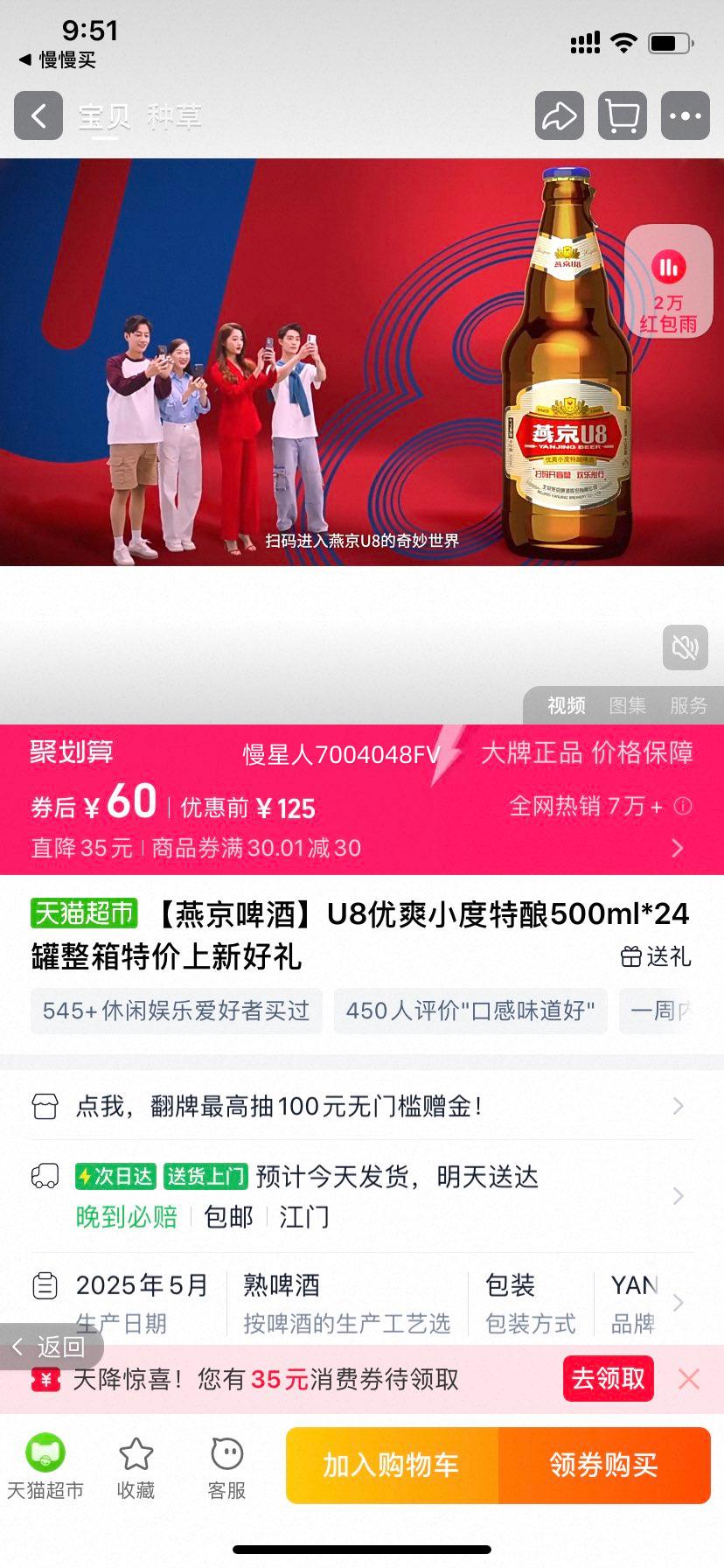Tap 去领取 to claim the 35 yuan coupon
Image resolution: width=724 pixels, height=1568 pixels.
click(608, 1379)
